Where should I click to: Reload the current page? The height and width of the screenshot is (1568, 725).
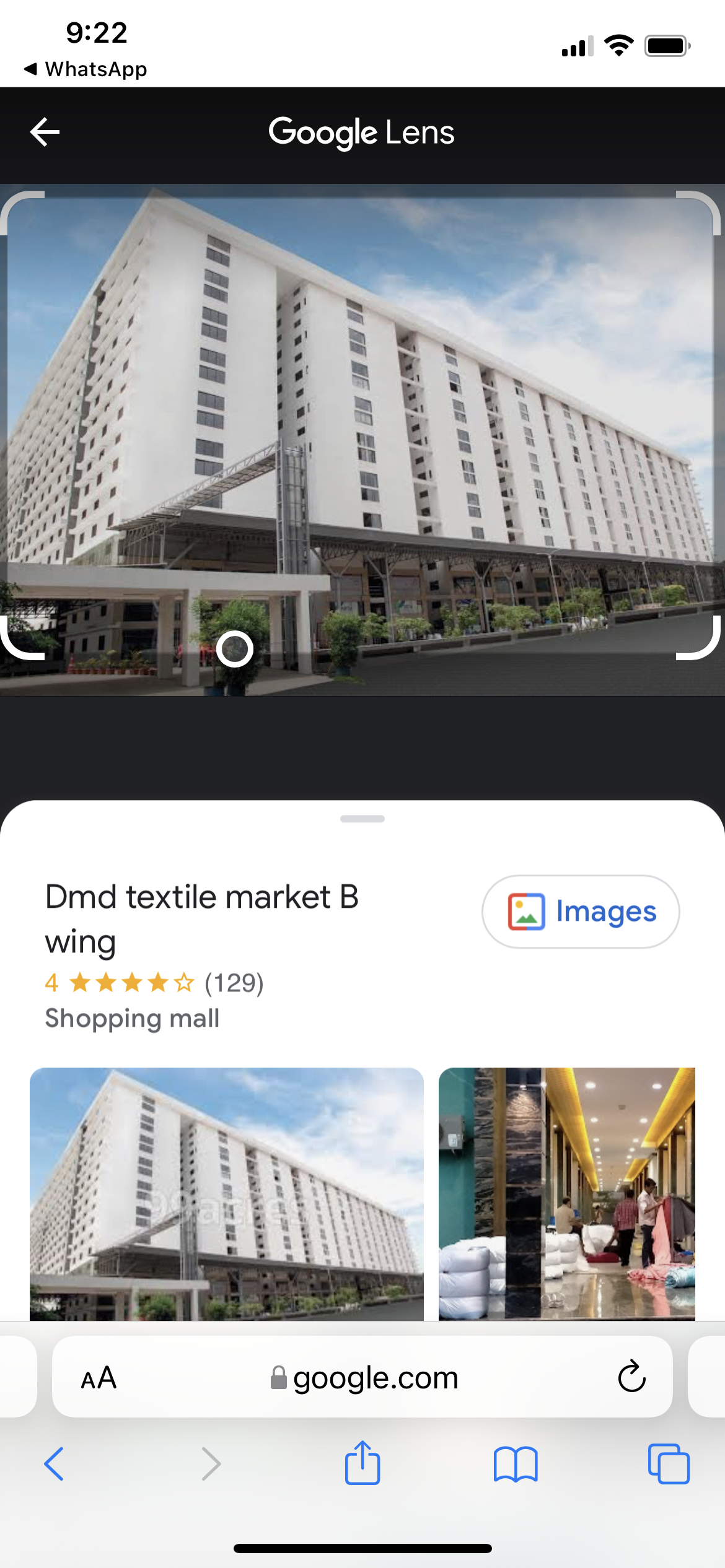coord(631,1377)
